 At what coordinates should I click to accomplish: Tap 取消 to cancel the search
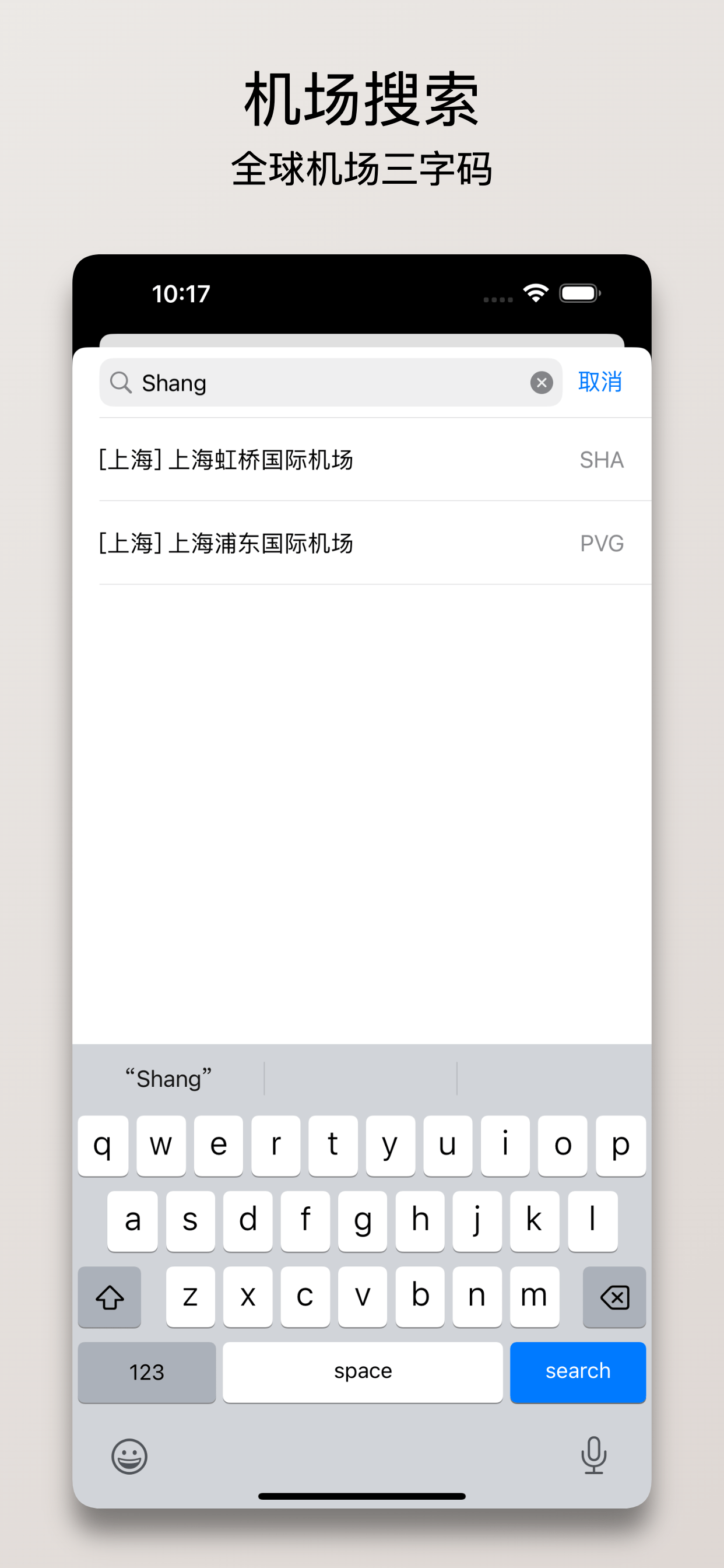tap(600, 382)
